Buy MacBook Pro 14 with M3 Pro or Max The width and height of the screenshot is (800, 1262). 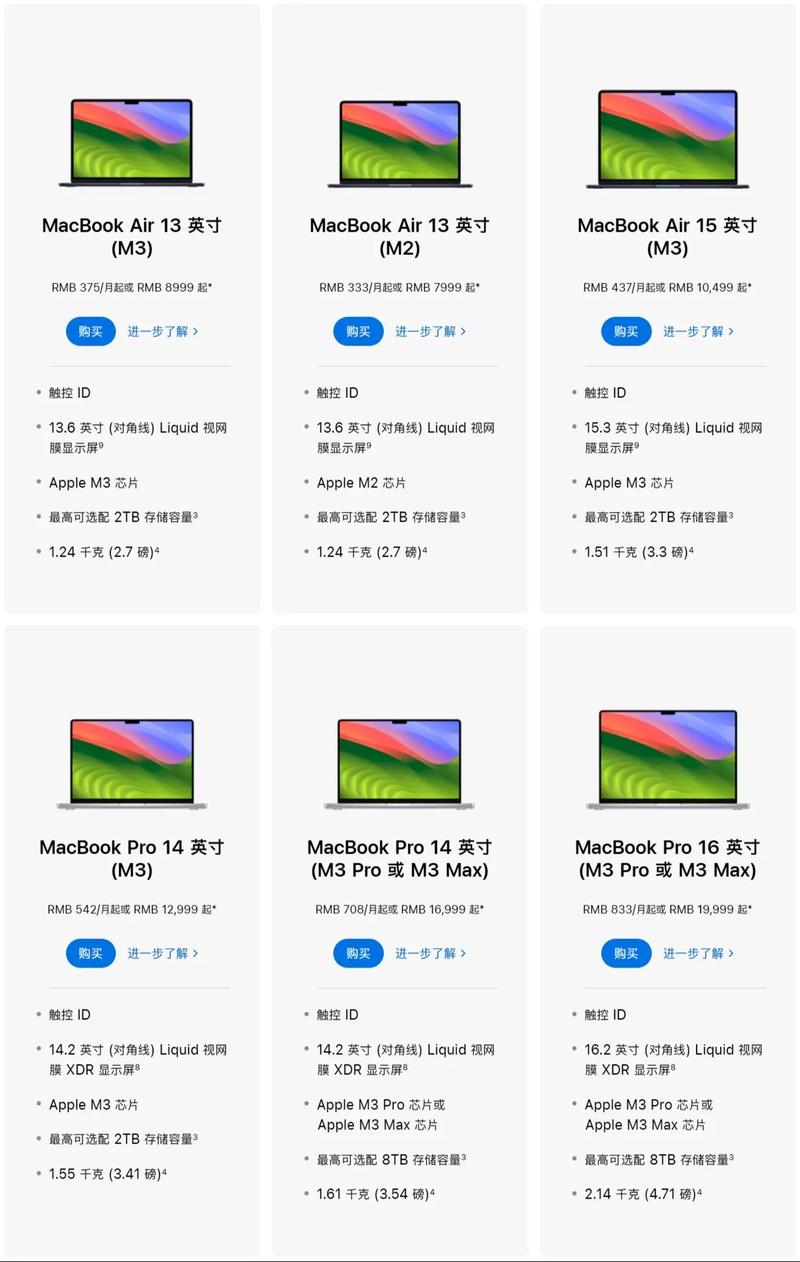pyautogui.click(x=358, y=953)
